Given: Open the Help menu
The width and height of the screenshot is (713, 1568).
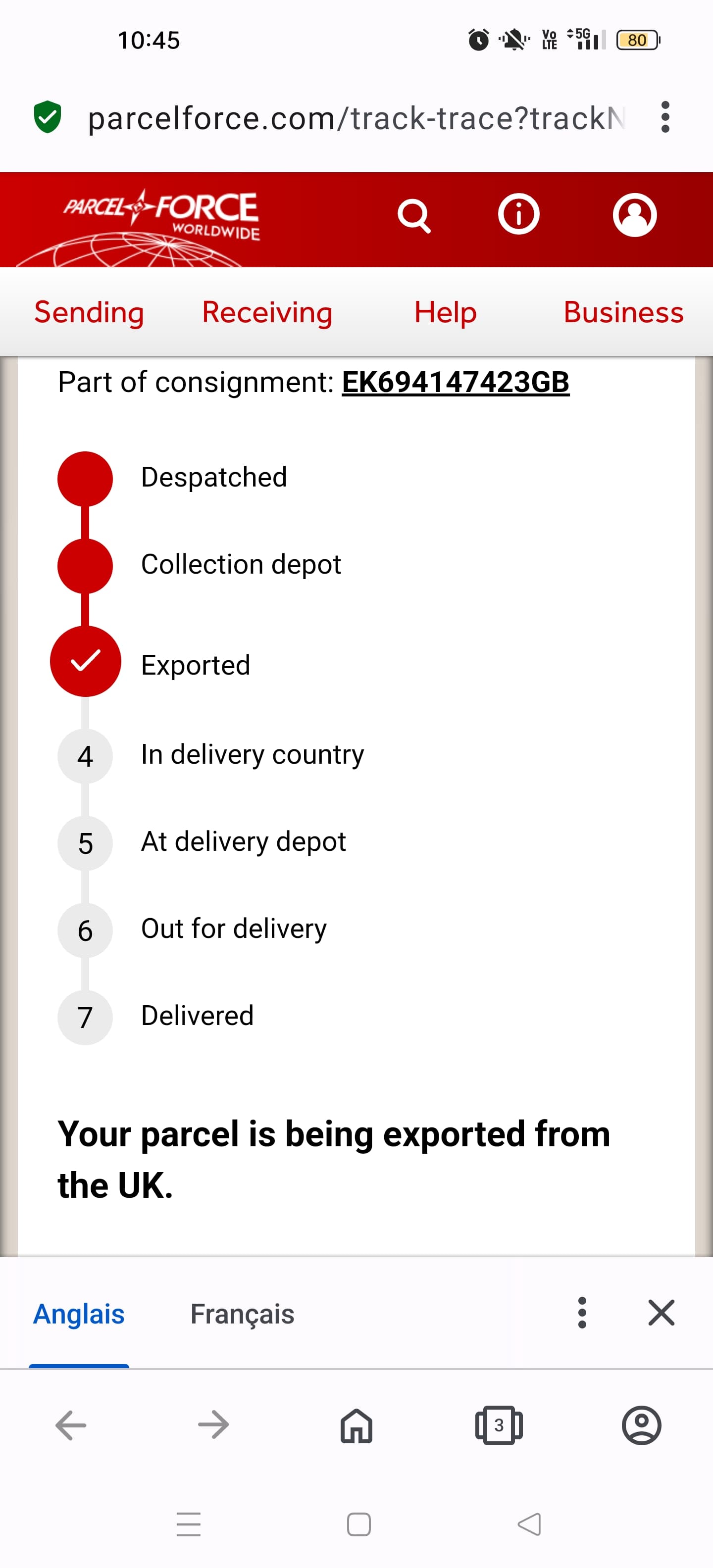Looking at the screenshot, I should pos(445,312).
